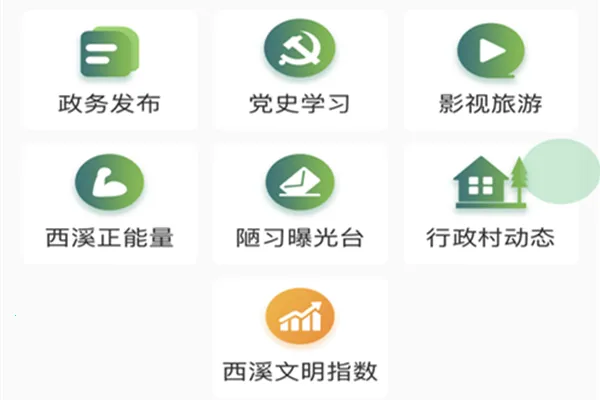The image size is (600, 400).
Task: Go to 影视旅游 section
Action: [x=490, y=68]
